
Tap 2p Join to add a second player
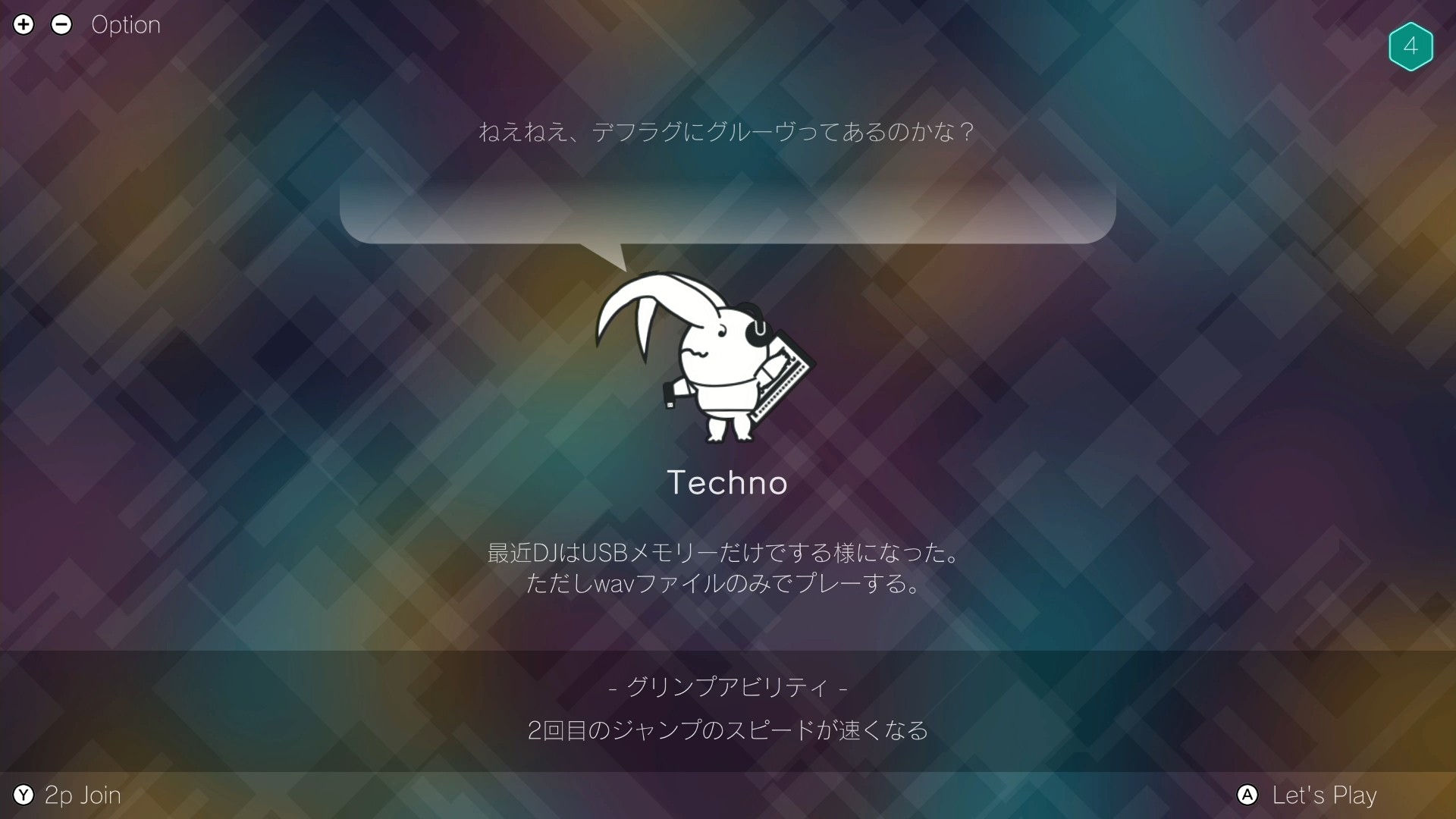click(x=82, y=795)
